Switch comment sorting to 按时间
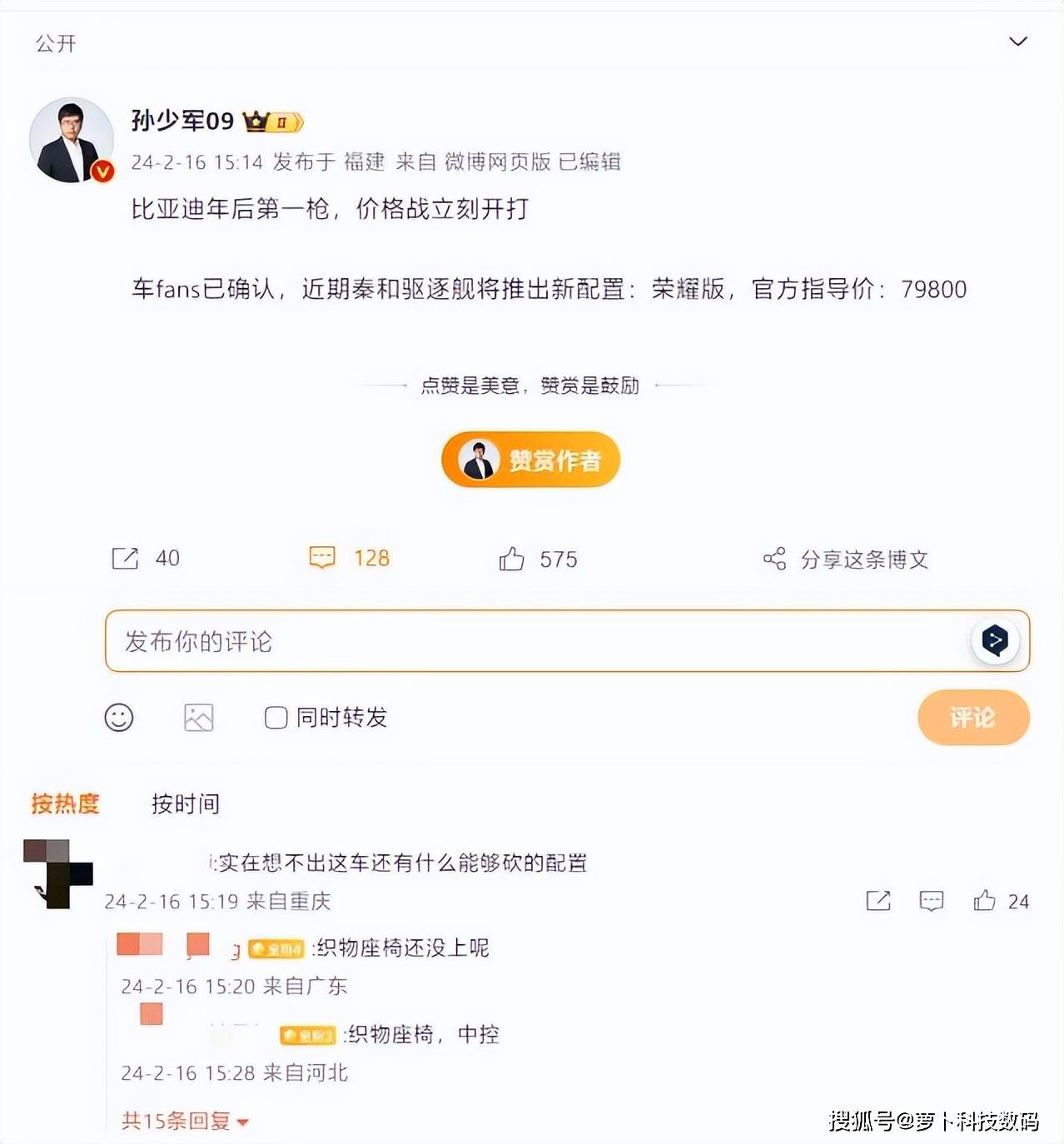Viewport: 1064px width, 1144px height. tap(185, 803)
